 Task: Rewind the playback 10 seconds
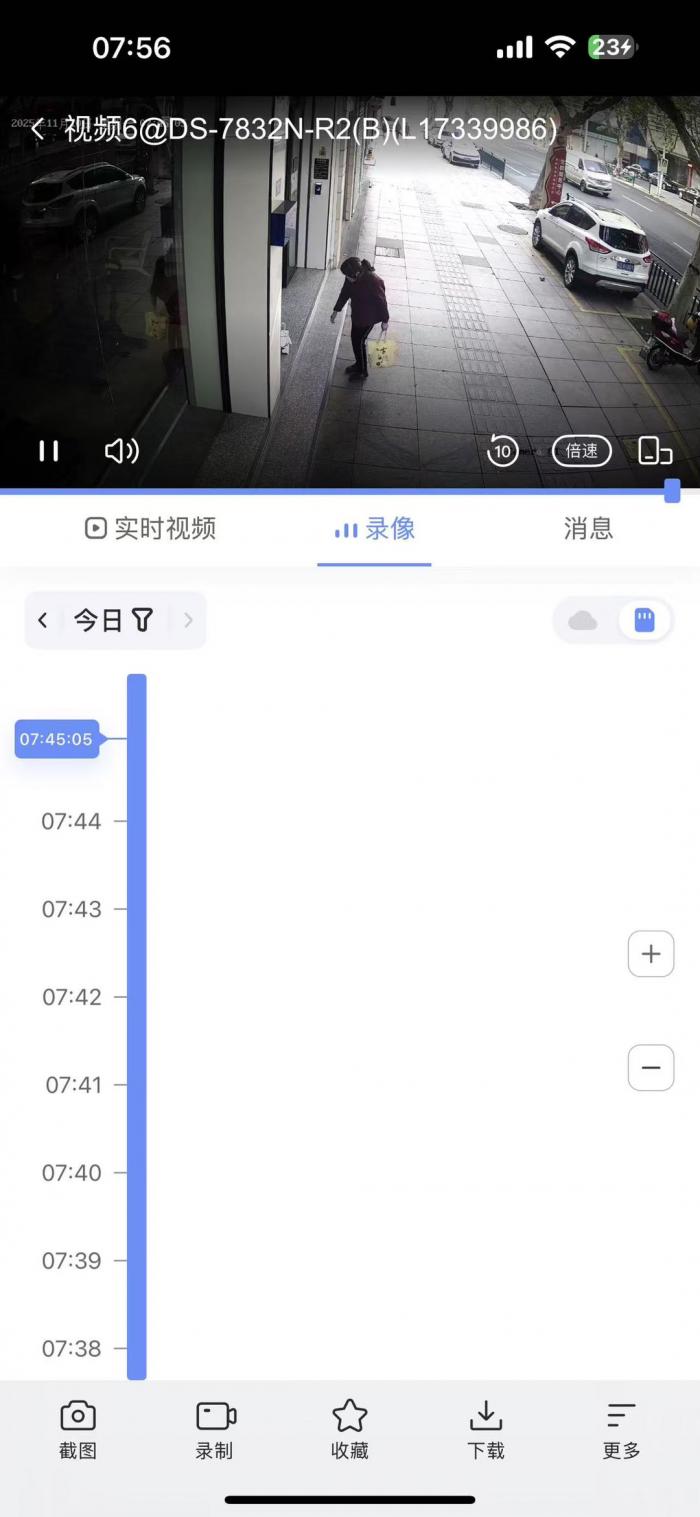point(502,451)
